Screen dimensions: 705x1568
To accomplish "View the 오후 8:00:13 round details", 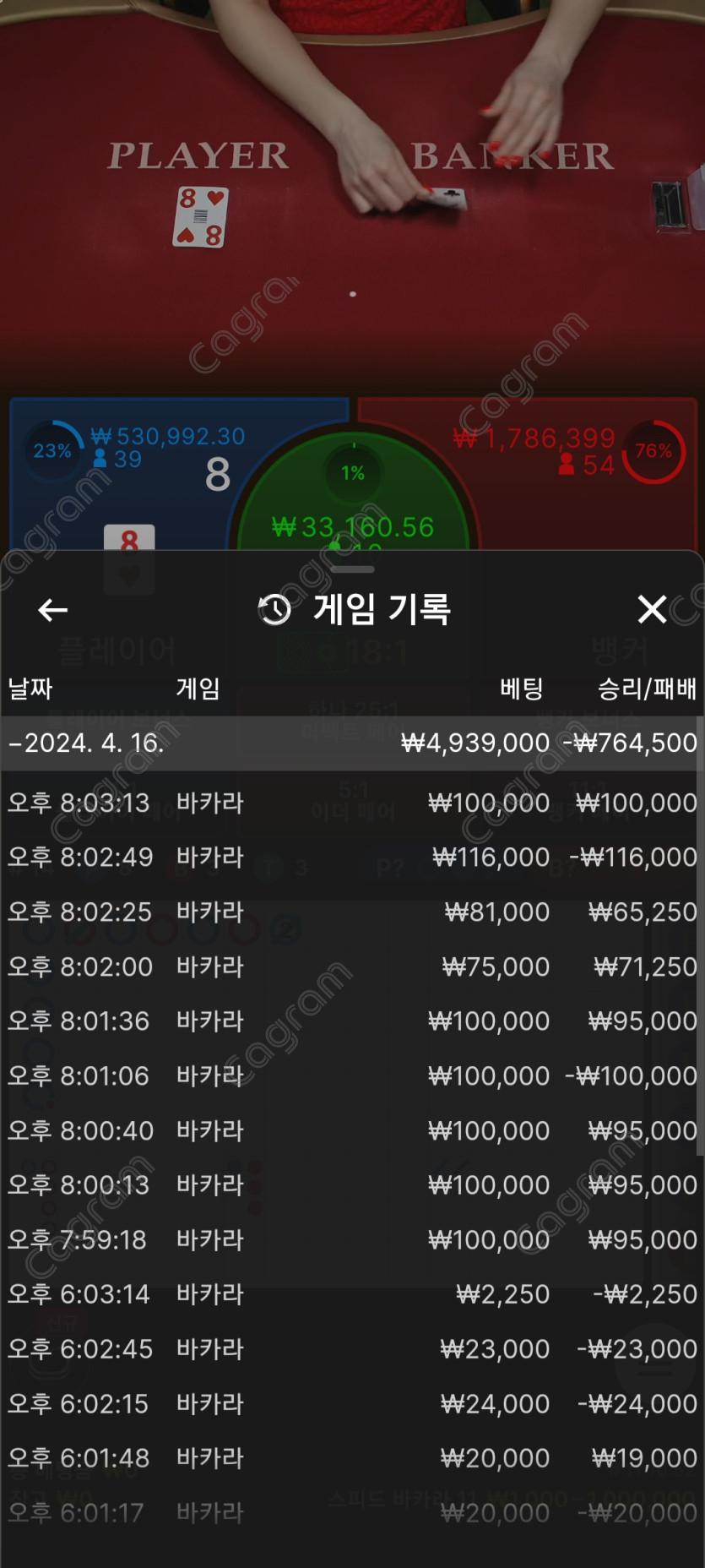I will [352, 1185].
